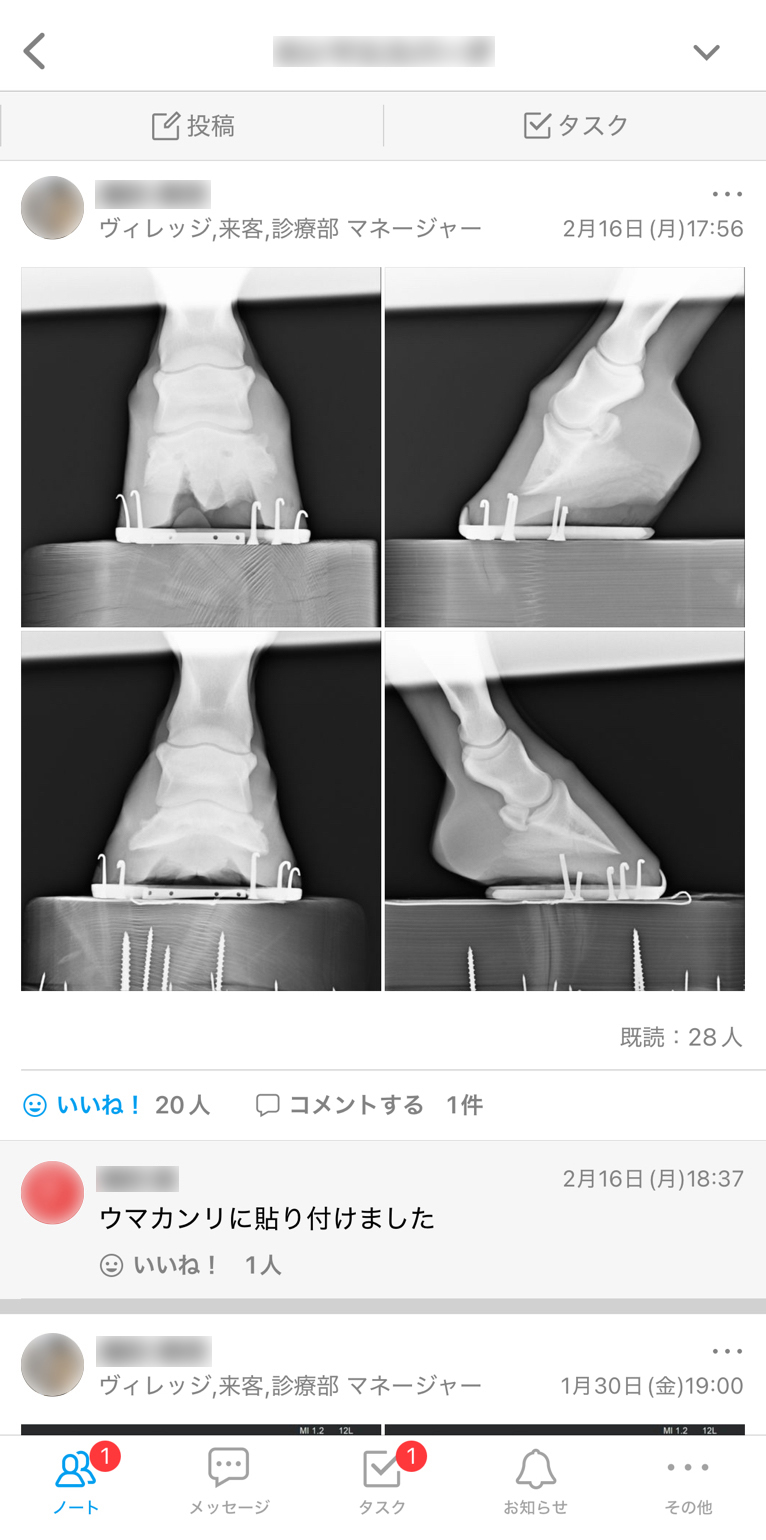This screenshot has height=1540, width=766.
Task: Open the bottom-left hoof X-ray with screws
Action: 201,810
